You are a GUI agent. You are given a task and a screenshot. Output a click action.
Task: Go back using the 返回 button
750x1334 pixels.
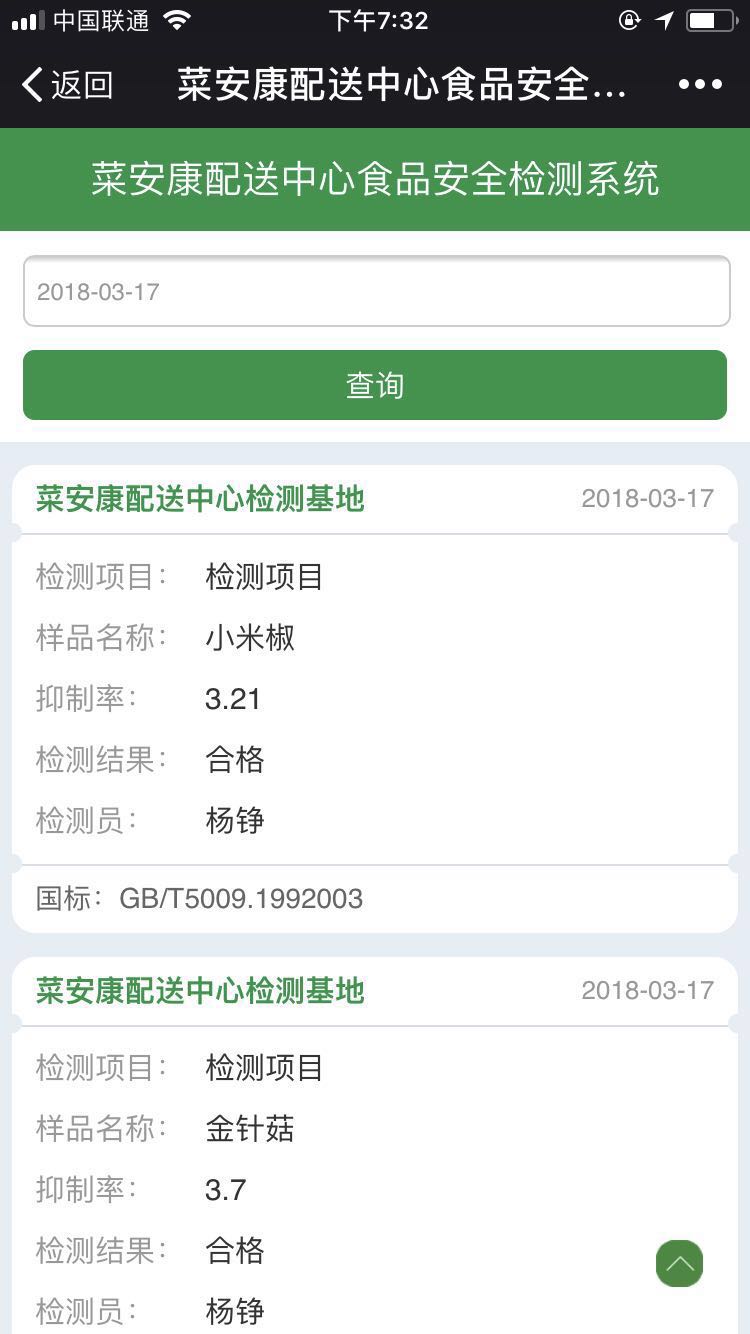coord(67,85)
